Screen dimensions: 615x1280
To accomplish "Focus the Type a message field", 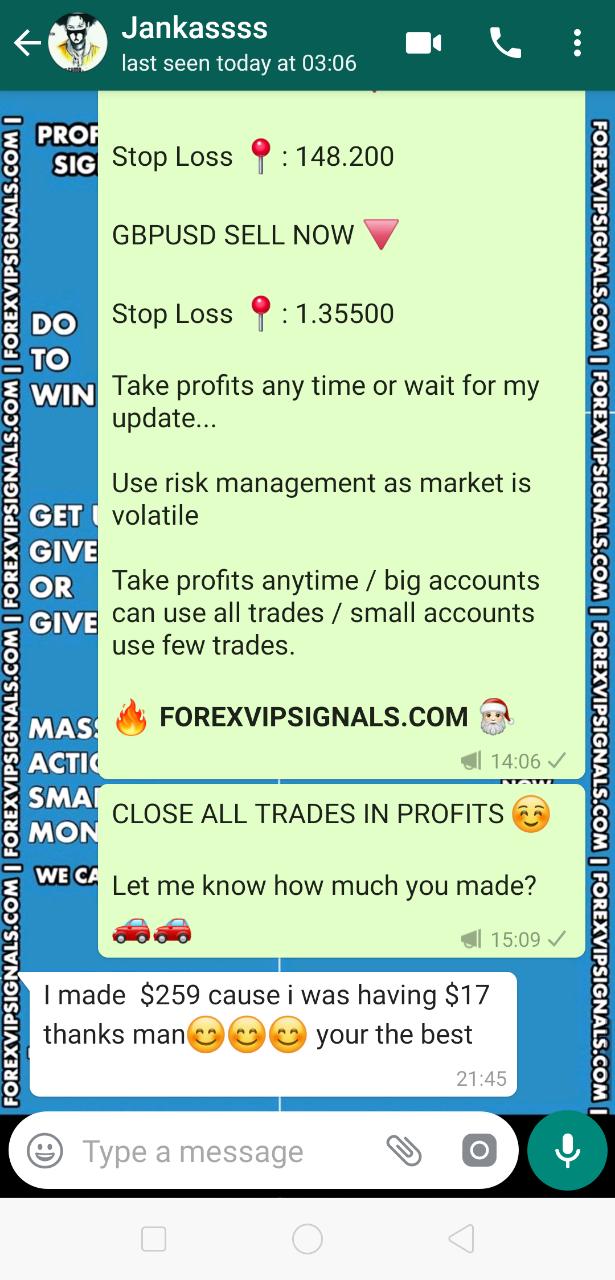I will pos(220,1151).
